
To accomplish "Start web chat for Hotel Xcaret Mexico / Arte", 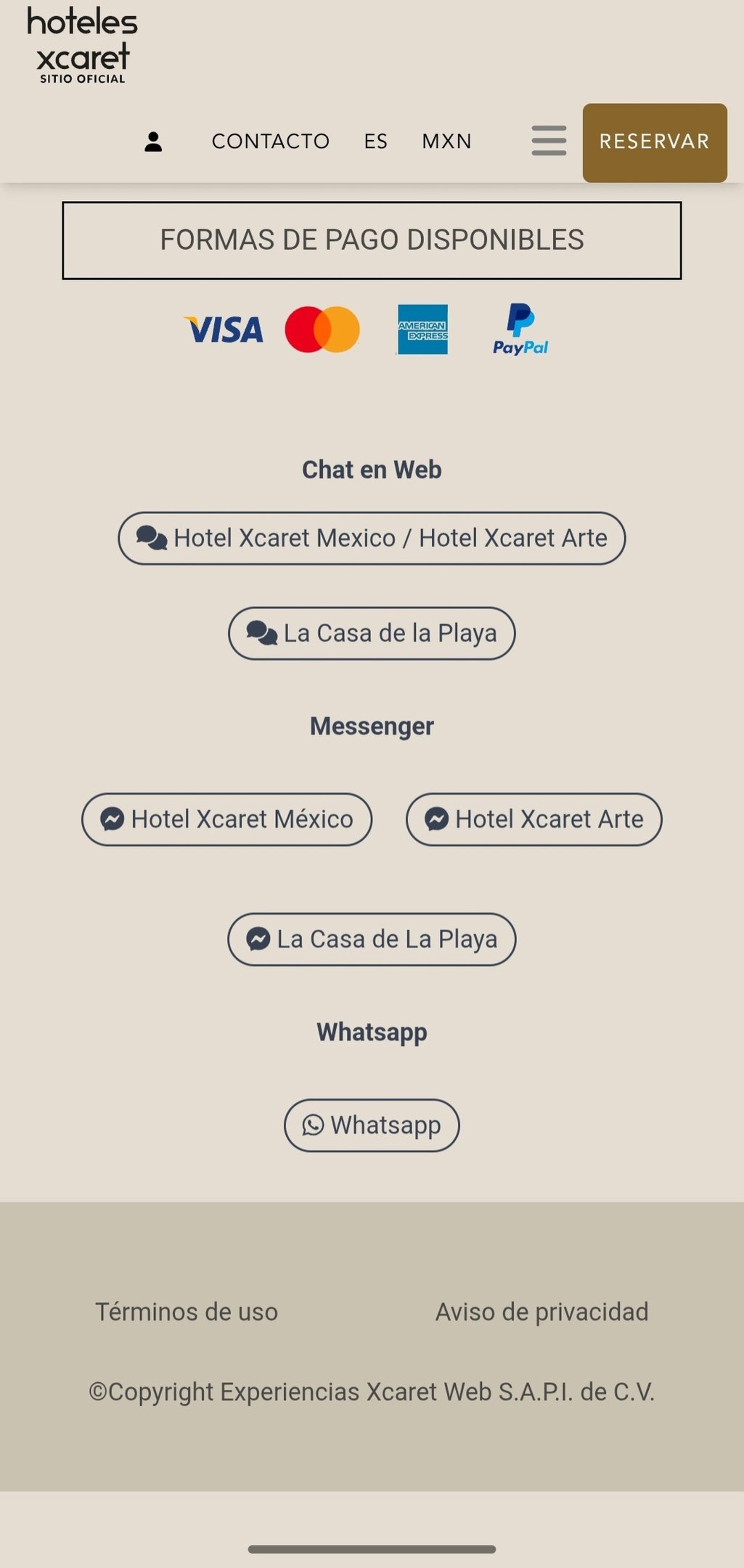I will tap(371, 538).
